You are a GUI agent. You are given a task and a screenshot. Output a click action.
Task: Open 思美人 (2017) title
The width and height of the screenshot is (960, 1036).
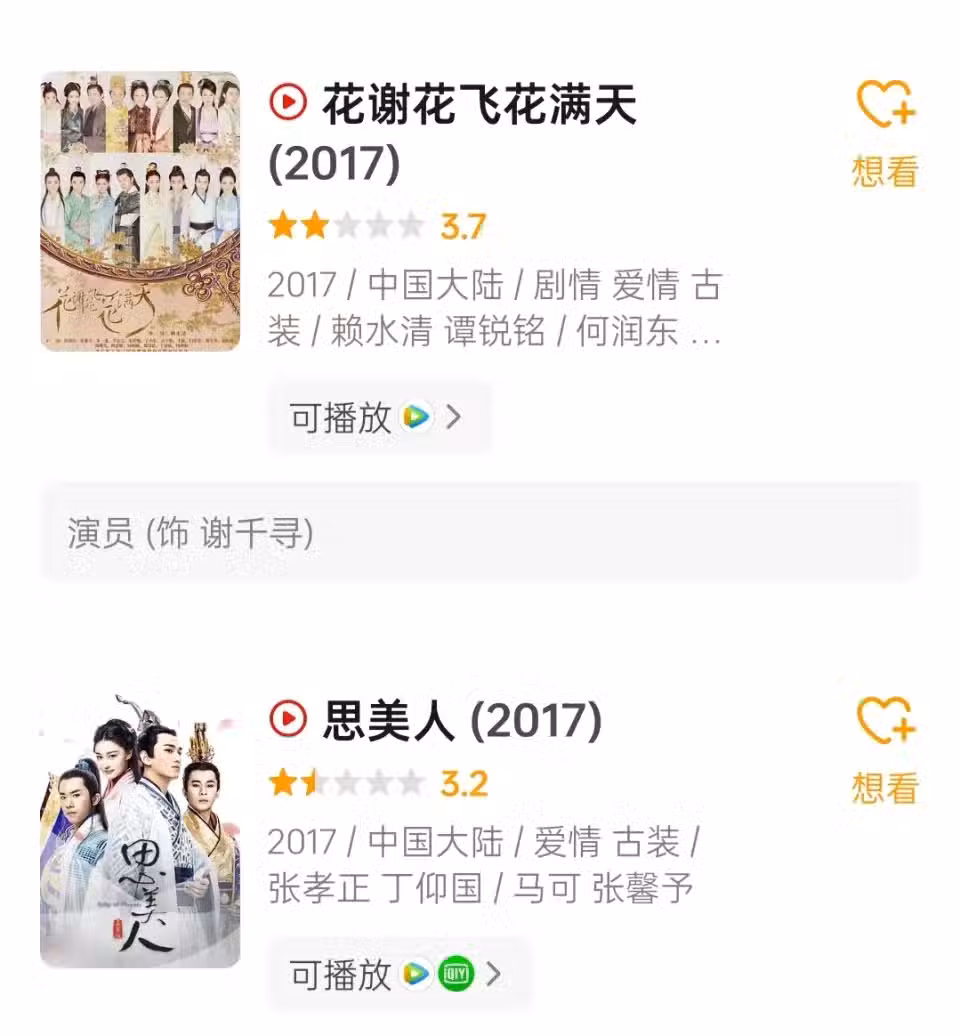pyautogui.click(x=461, y=720)
